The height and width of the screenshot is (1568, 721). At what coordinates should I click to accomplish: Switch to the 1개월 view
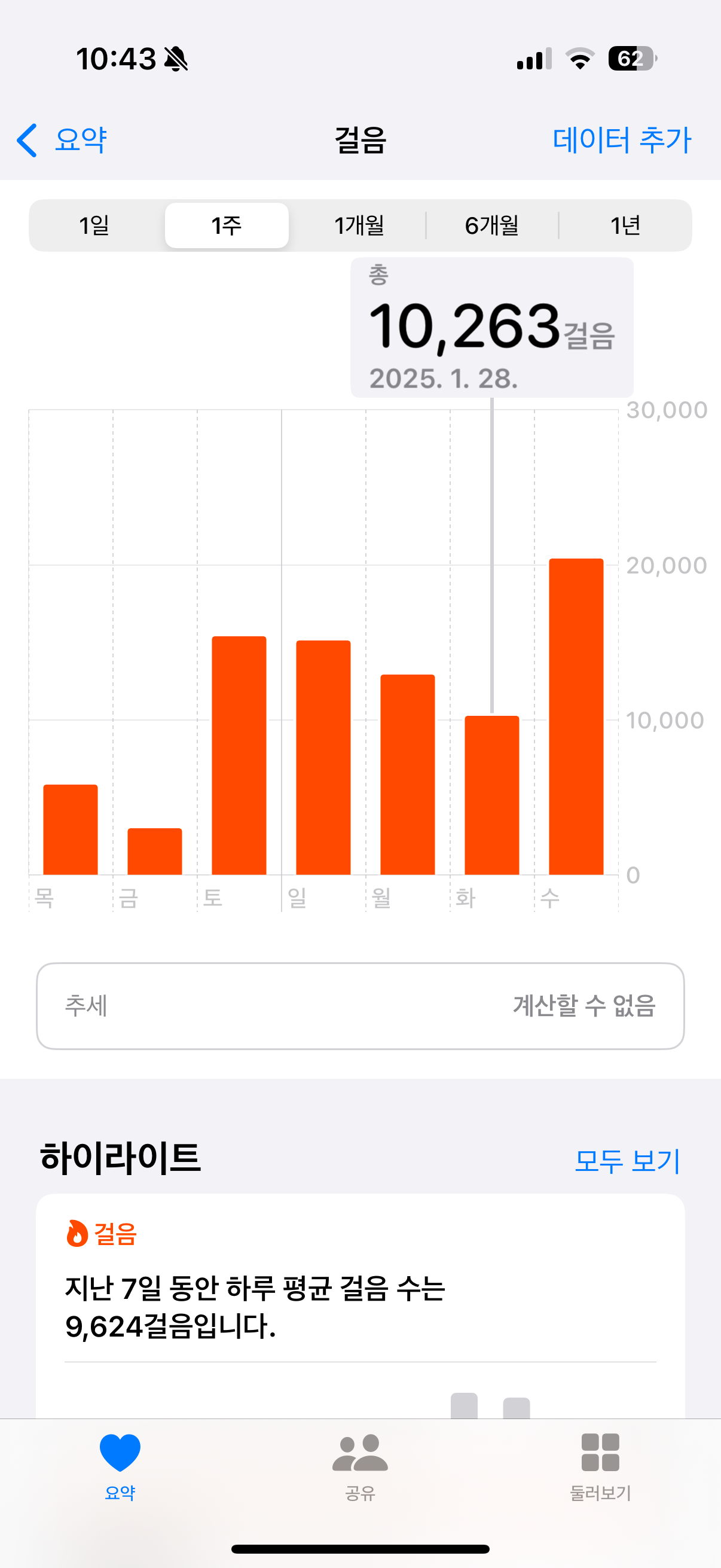[359, 226]
